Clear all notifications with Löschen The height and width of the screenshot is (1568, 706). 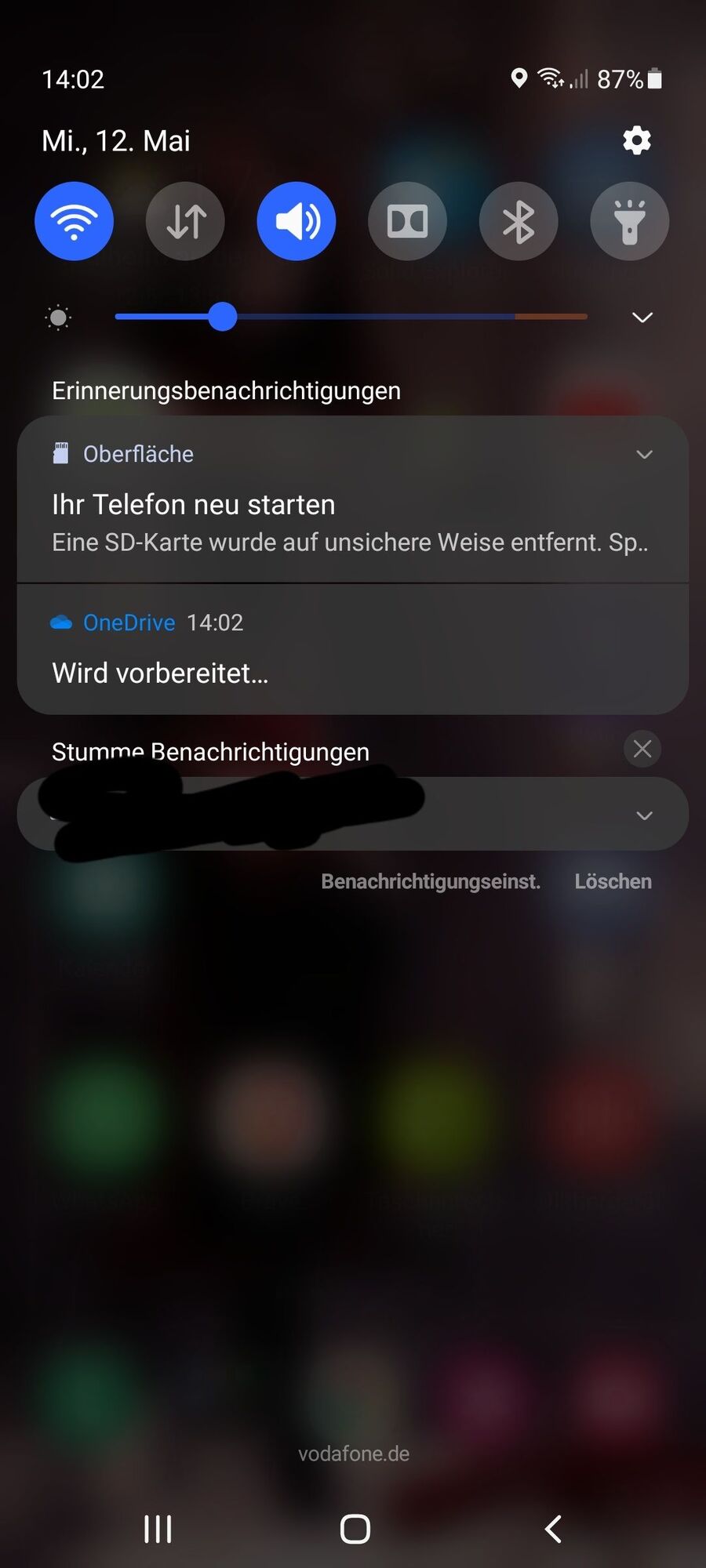tap(613, 882)
